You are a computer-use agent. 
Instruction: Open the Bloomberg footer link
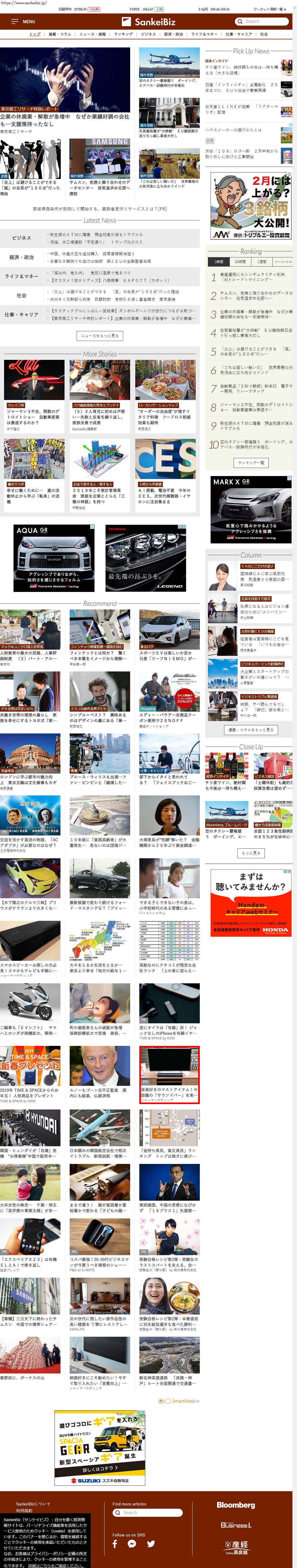(x=235, y=1505)
